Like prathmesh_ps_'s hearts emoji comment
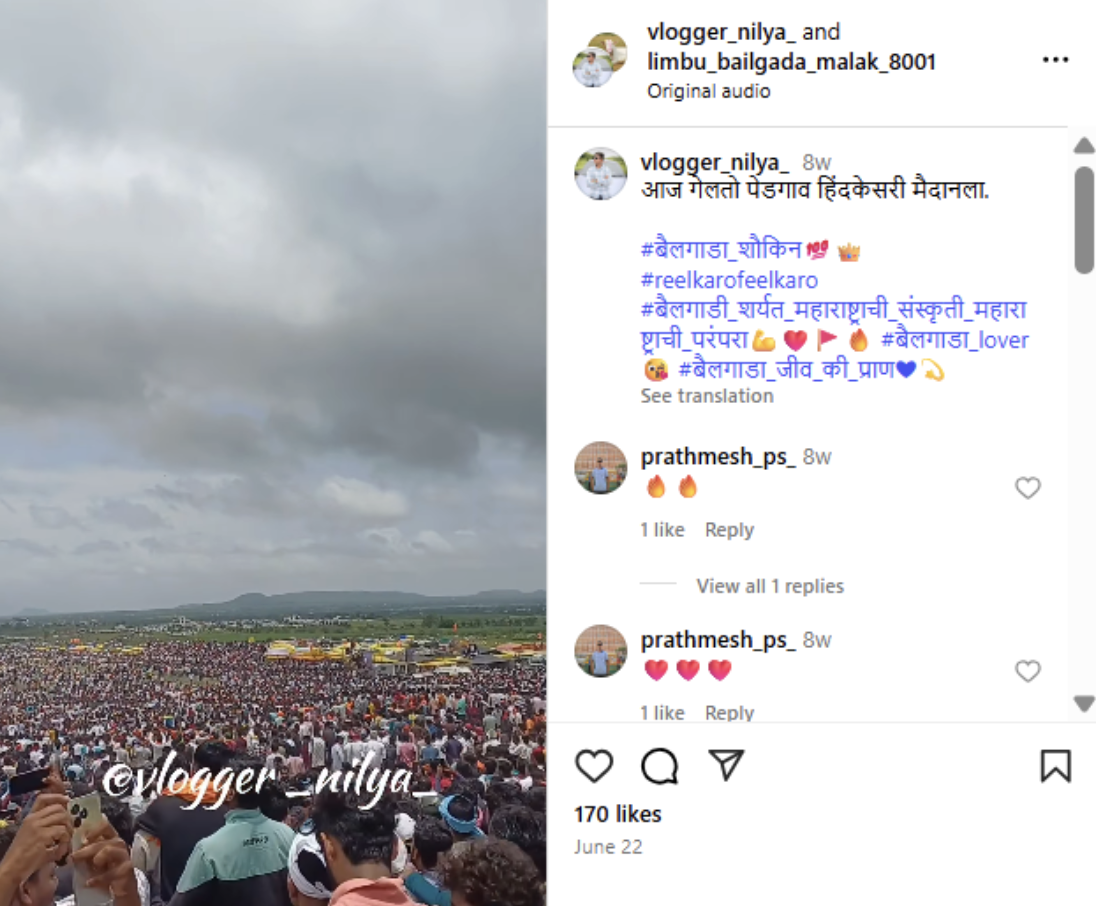Screen dimensions: 1096x906 (x=1028, y=671)
